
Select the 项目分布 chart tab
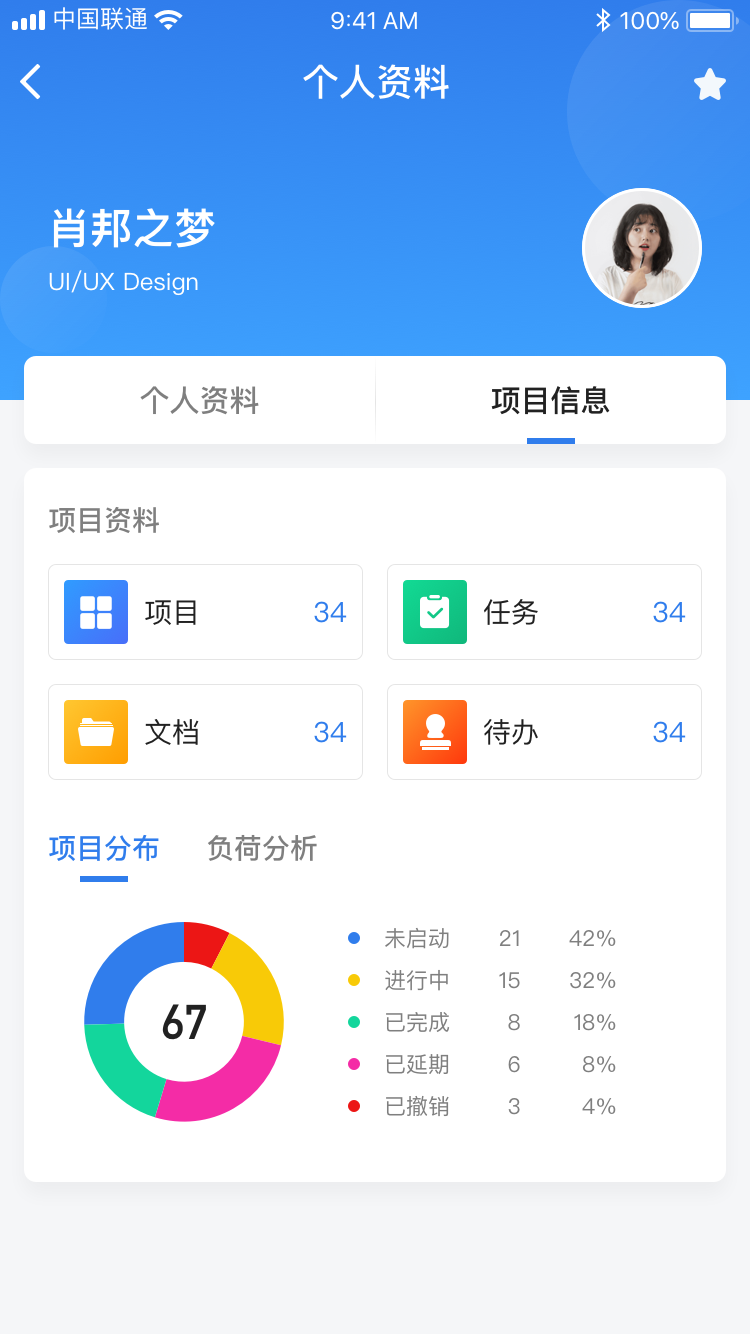(x=104, y=849)
